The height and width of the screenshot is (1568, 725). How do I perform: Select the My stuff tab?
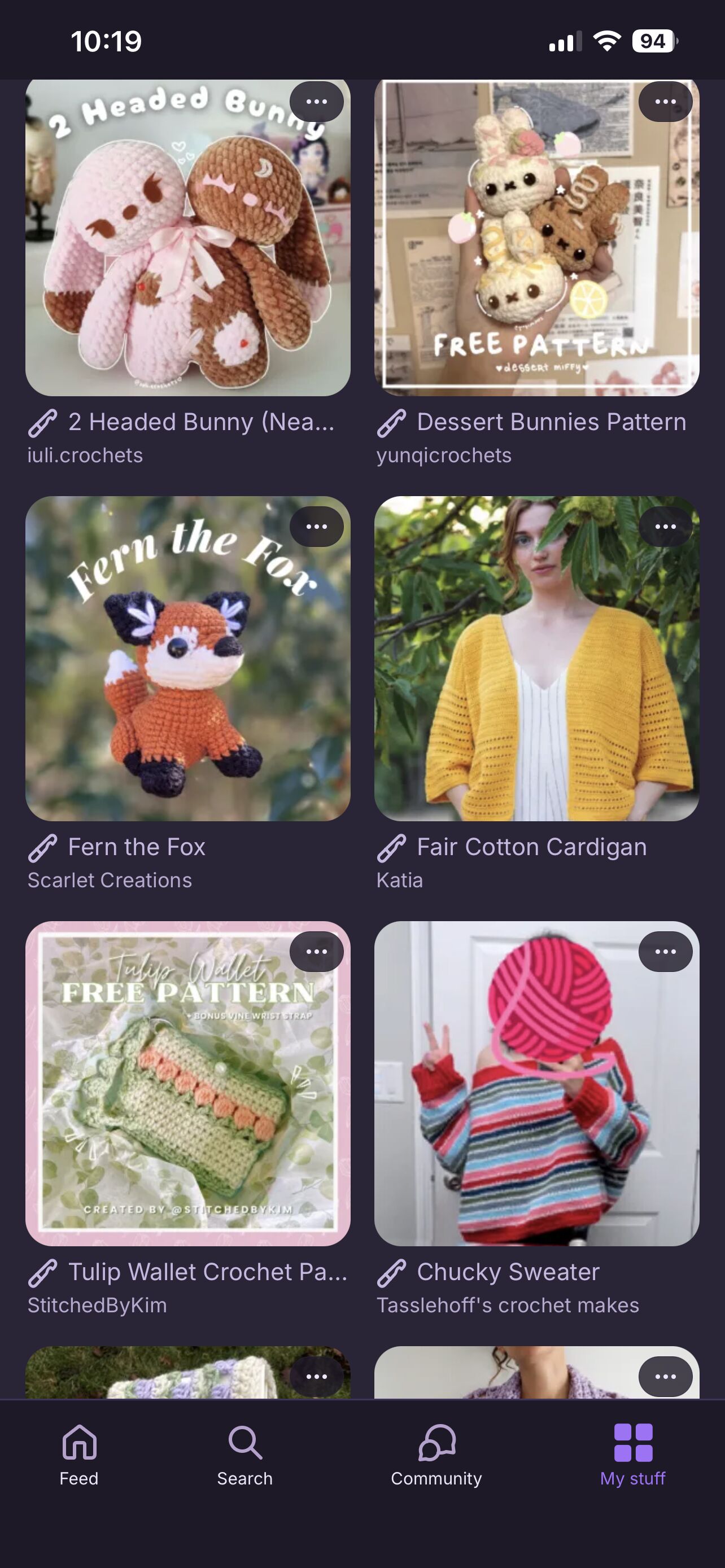coord(633,1455)
